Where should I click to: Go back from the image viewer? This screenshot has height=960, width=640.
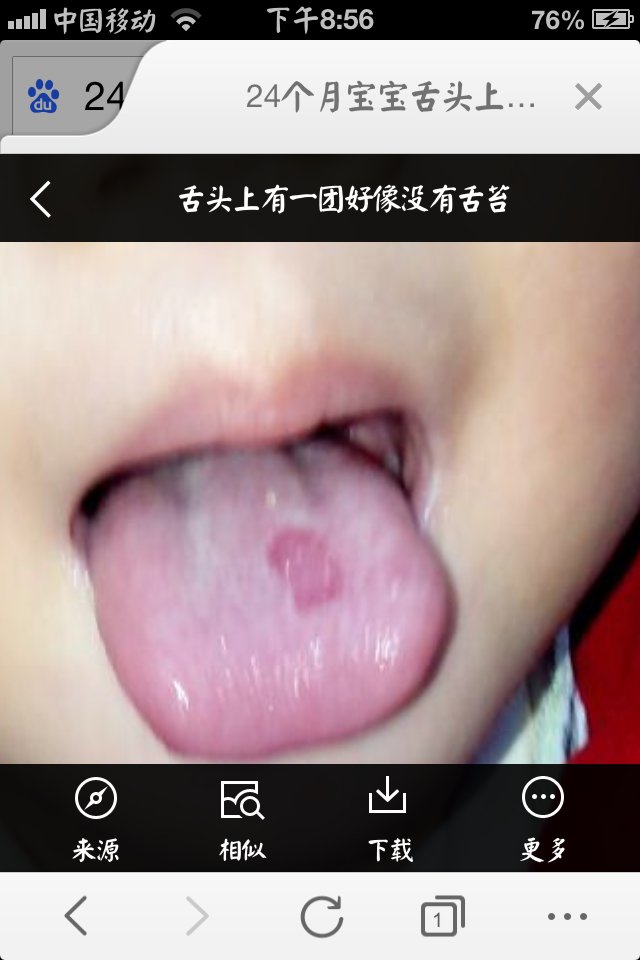(40, 199)
